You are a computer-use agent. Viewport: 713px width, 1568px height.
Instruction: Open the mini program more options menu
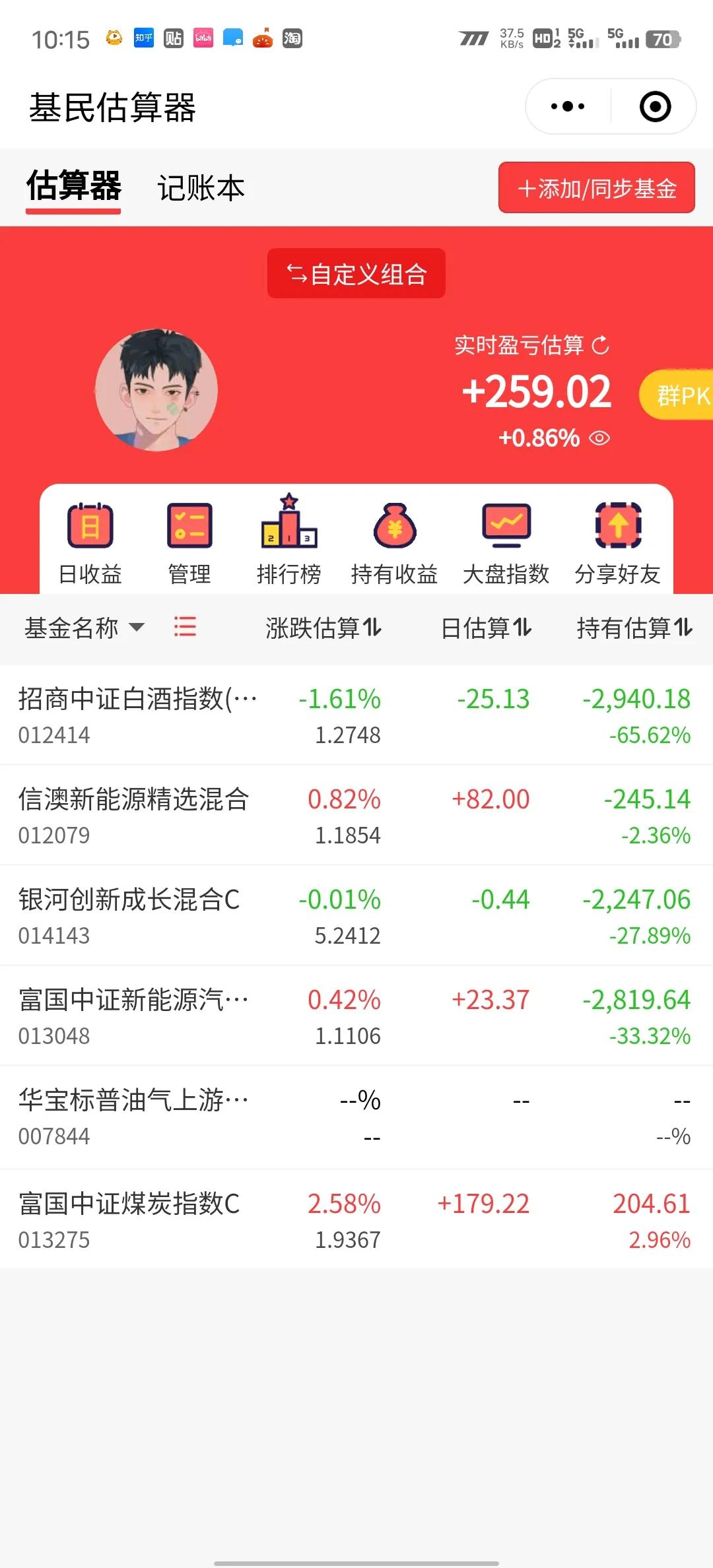[568, 107]
